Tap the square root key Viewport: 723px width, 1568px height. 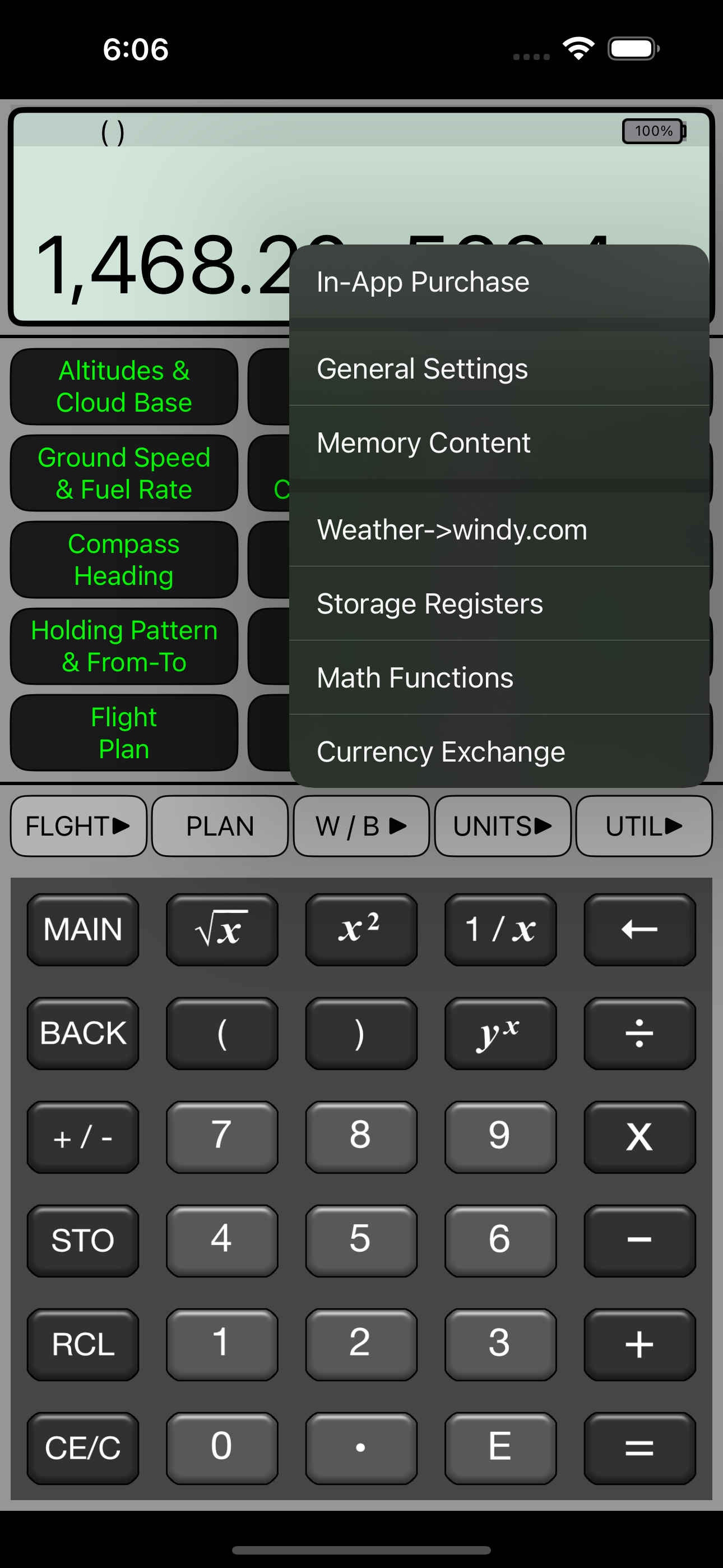tap(222, 929)
